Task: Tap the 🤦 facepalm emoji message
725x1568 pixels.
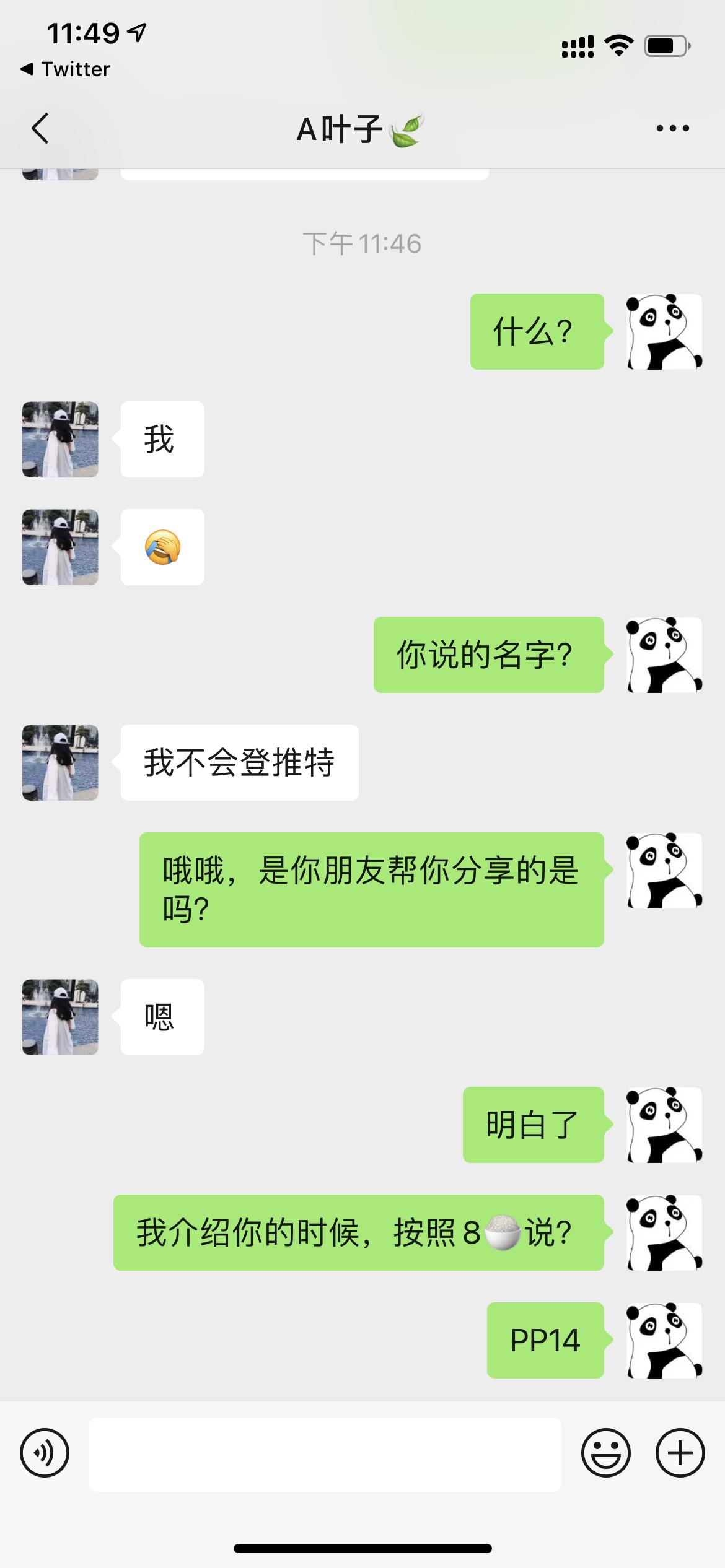Action: coord(162,547)
